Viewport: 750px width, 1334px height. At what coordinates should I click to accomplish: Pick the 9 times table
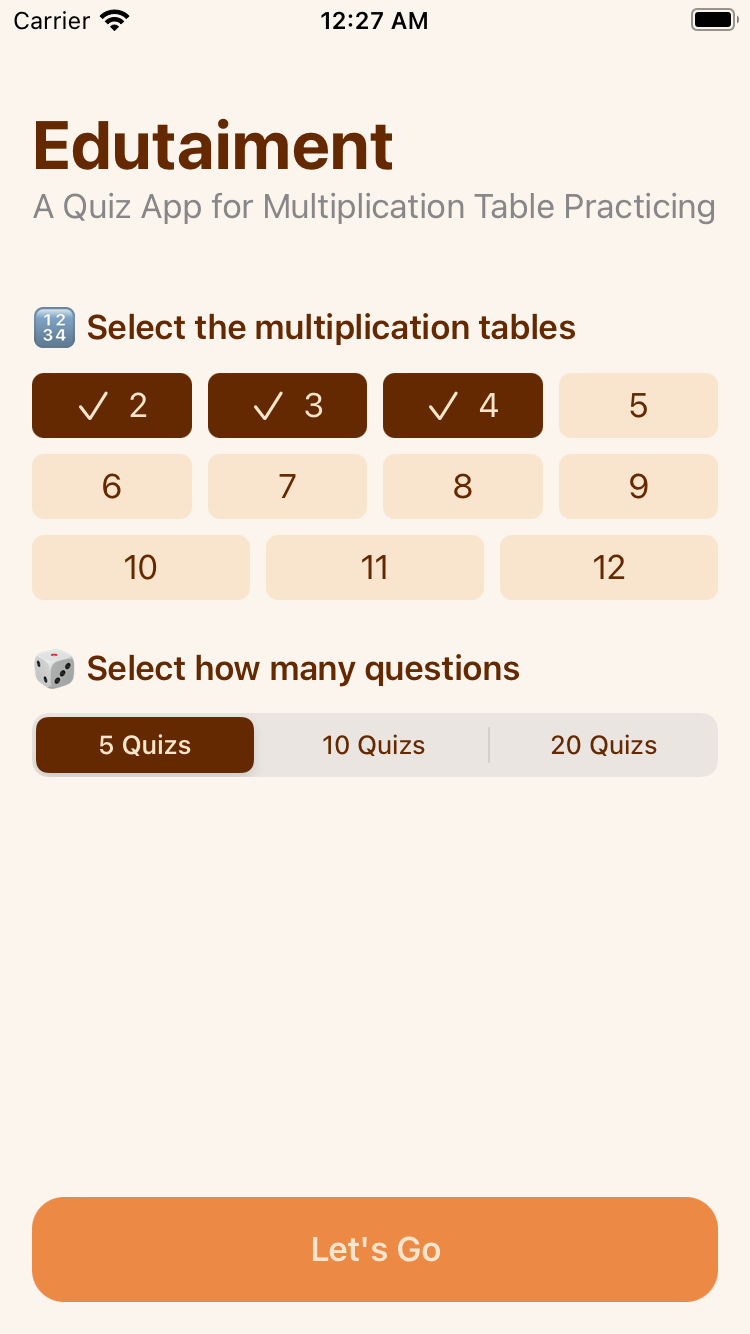point(638,486)
